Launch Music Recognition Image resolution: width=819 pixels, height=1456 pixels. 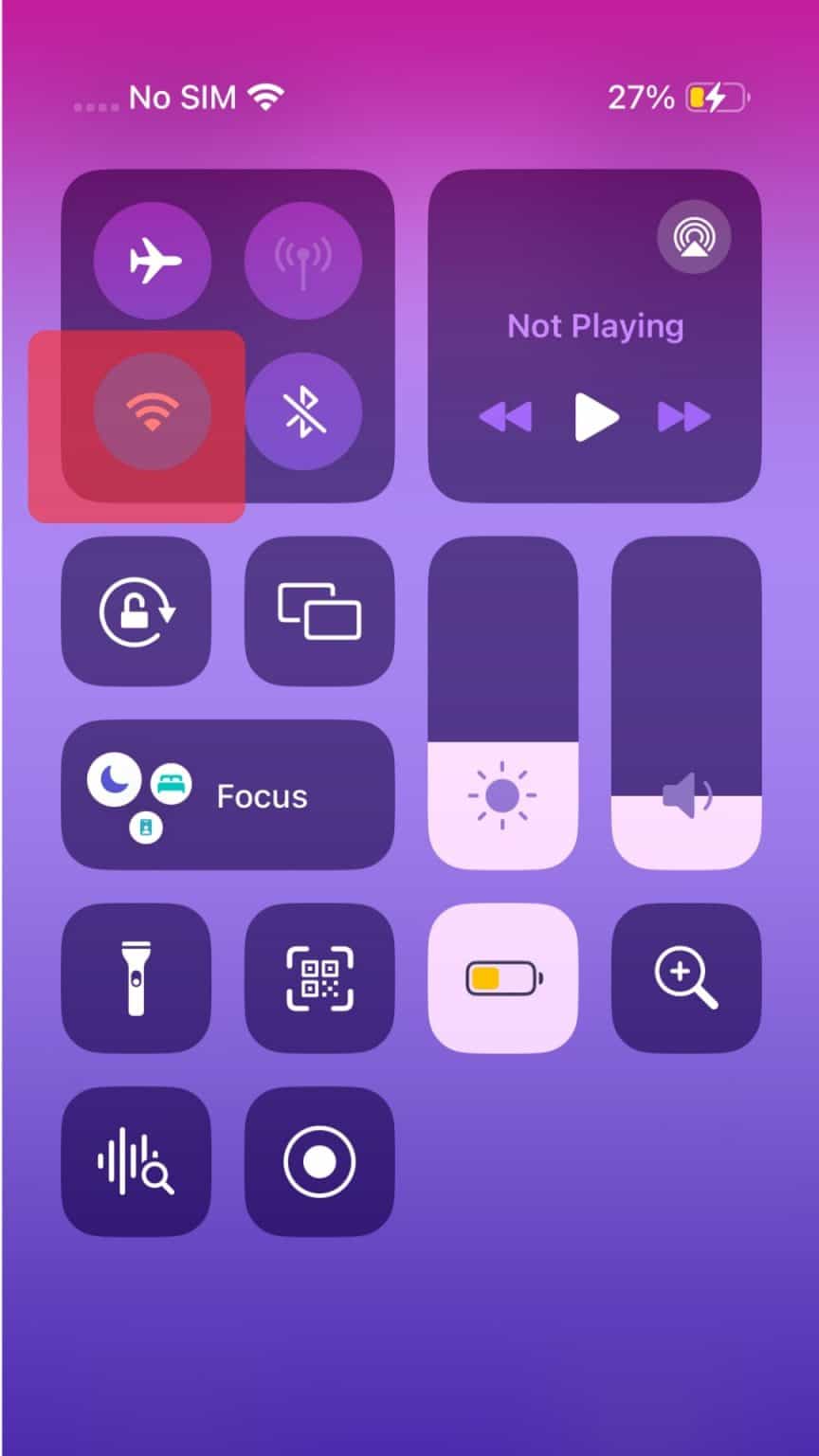click(x=136, y=1163)
